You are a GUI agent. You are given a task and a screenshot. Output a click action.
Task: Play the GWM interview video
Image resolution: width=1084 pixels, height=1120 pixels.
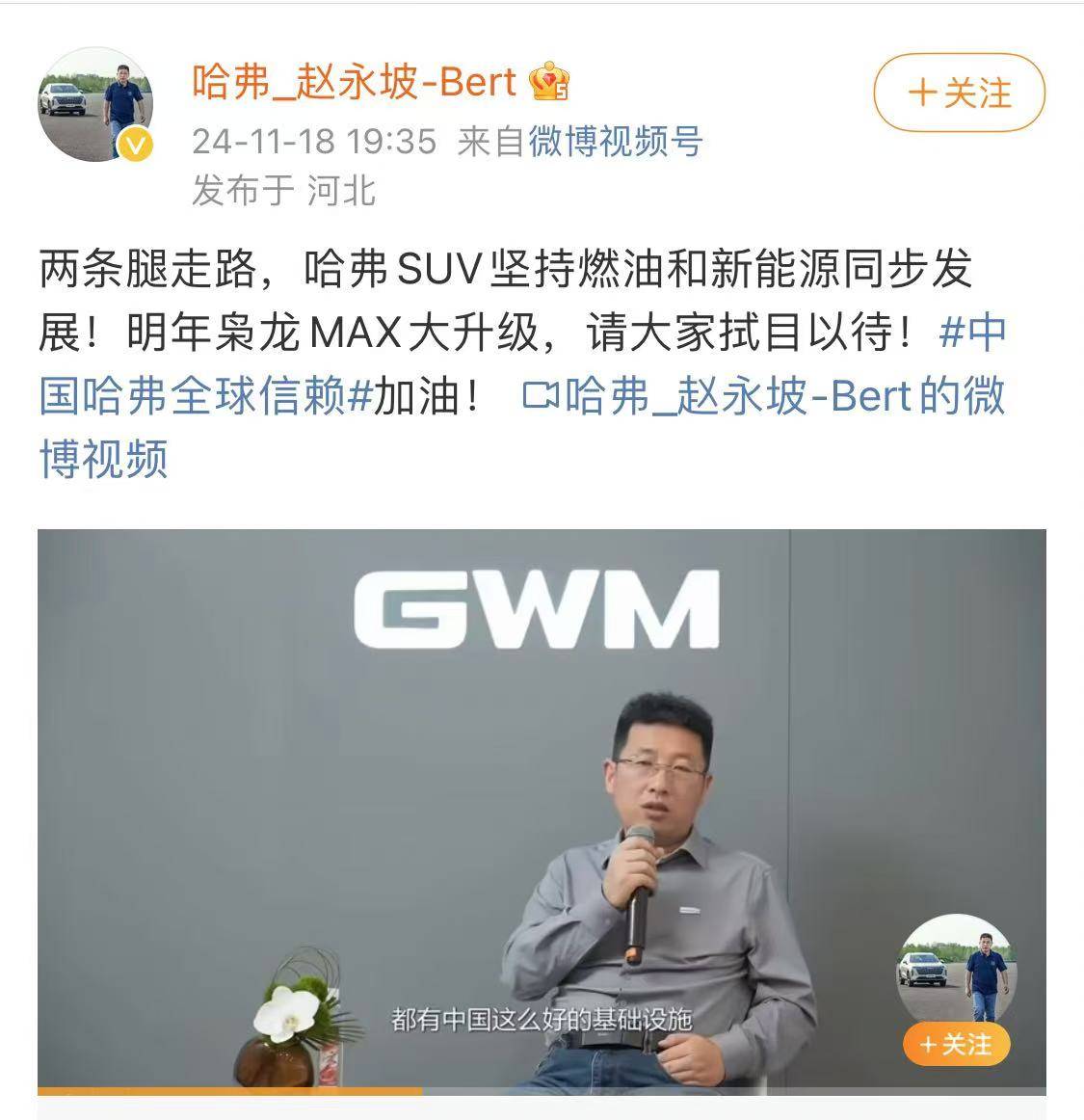[542, 810]
